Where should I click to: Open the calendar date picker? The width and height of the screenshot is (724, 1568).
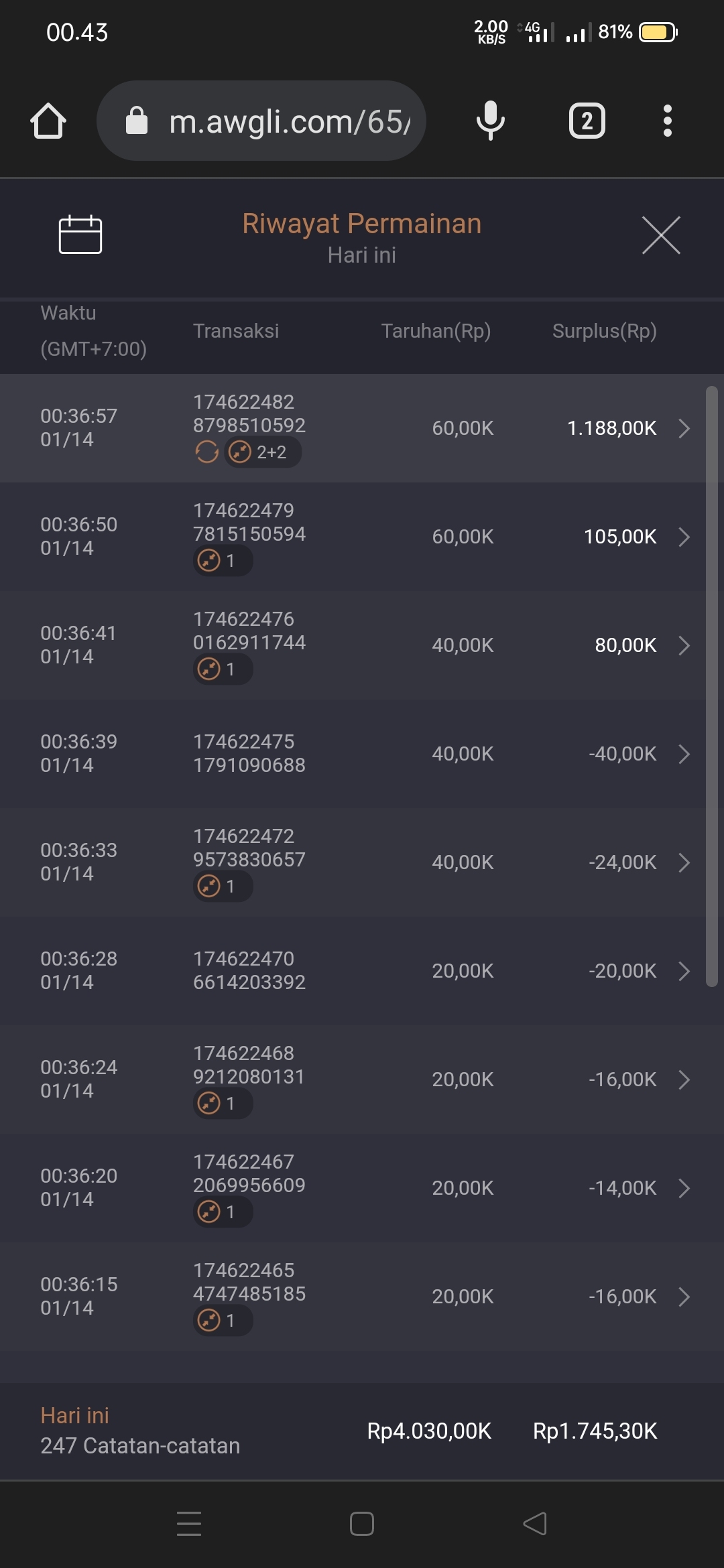point(80,235)
